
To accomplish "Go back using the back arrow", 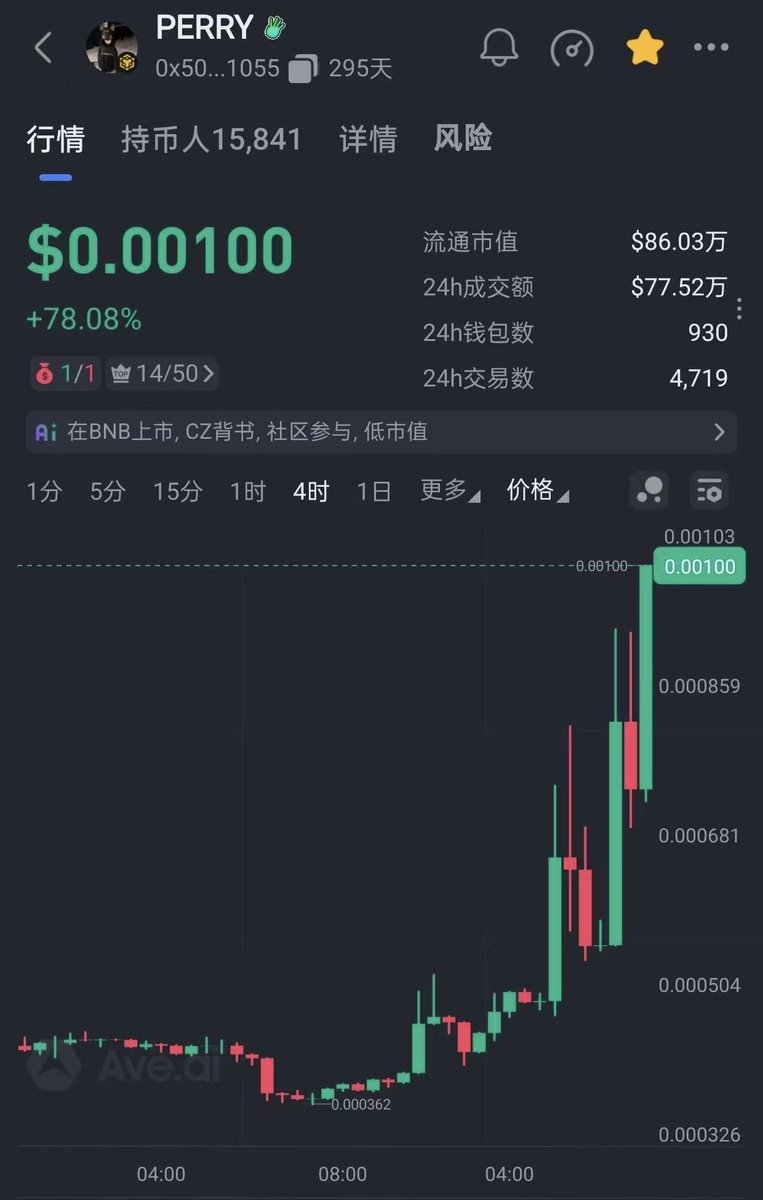I will coord(43,47).
